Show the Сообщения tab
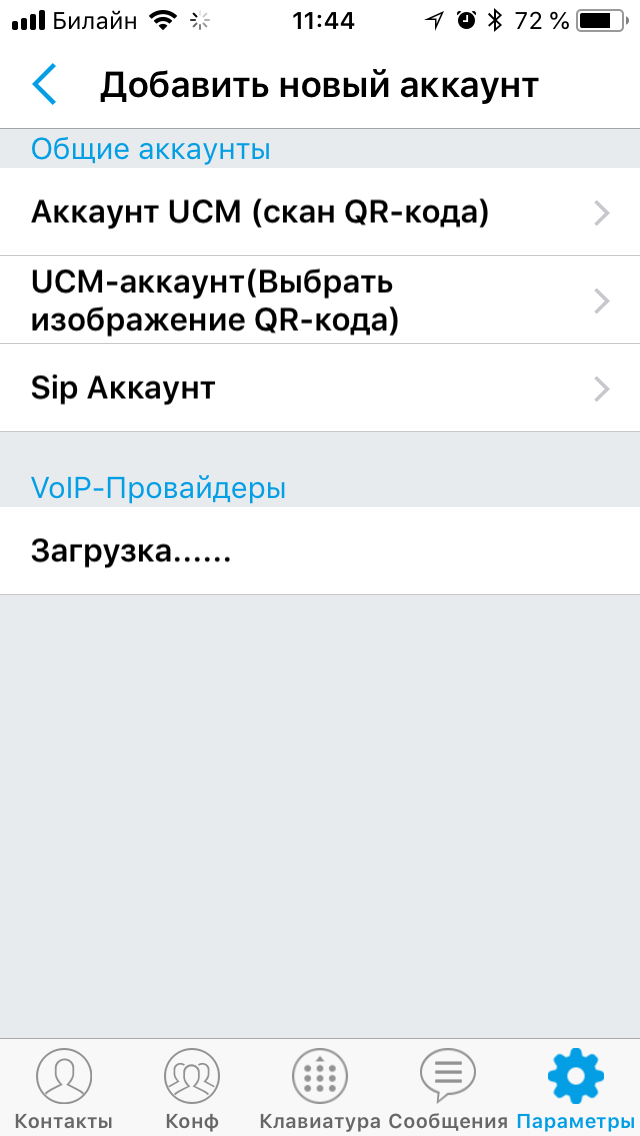Screen dimensions: 640x1136 click(x=448, y=1088)
